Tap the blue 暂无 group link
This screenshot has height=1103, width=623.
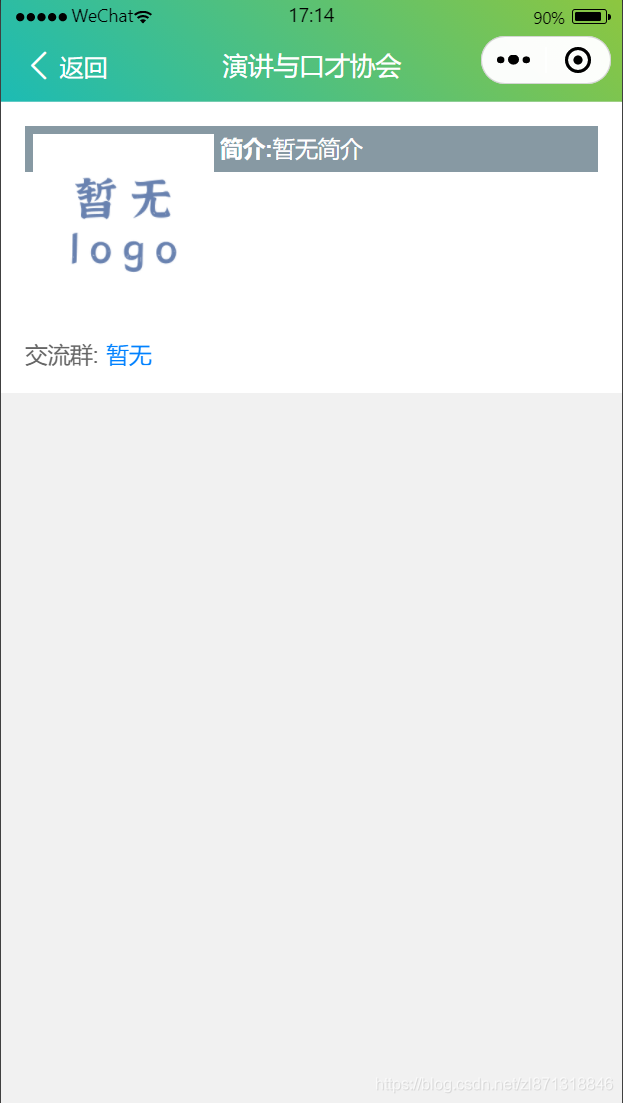click(129, 357)
